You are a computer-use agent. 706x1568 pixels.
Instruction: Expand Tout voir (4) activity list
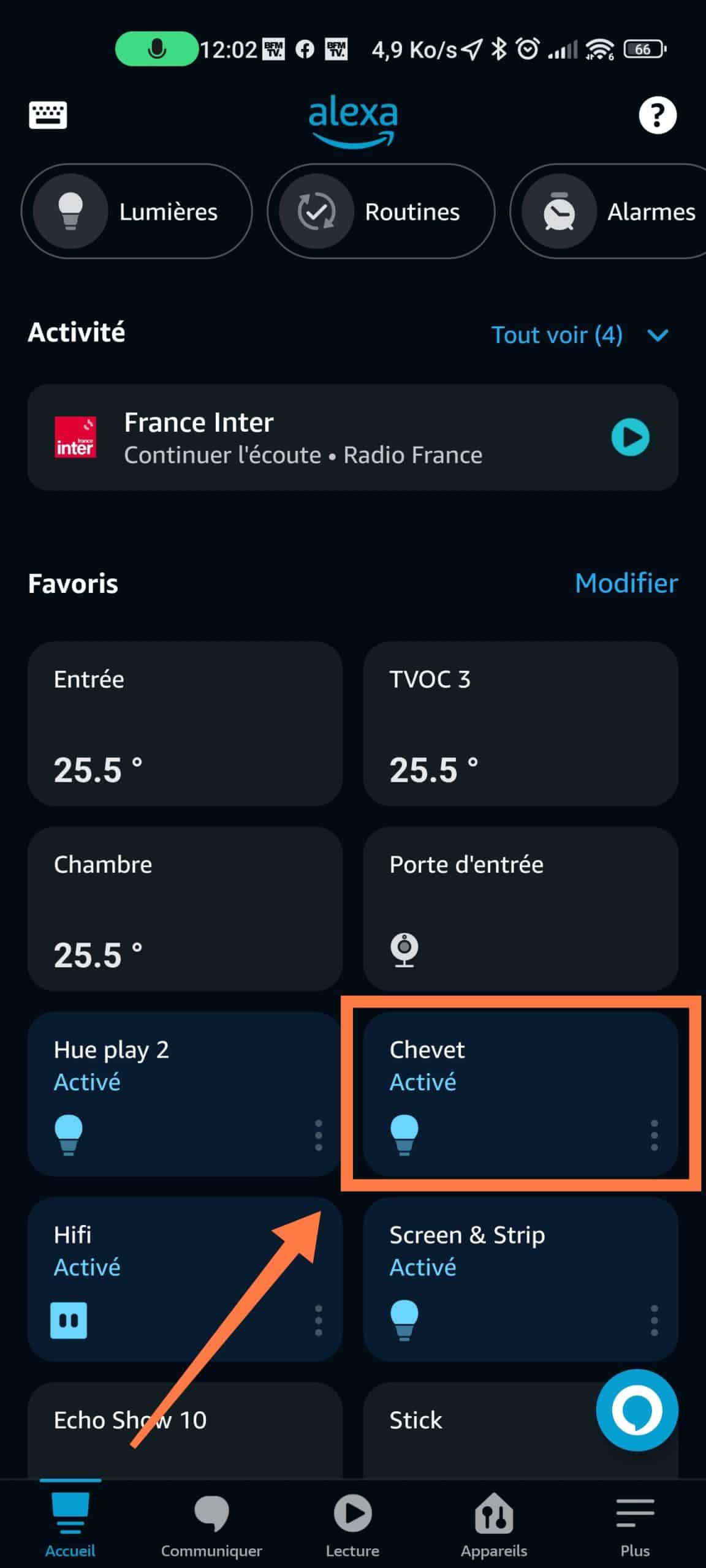click(x=580, y=335)
